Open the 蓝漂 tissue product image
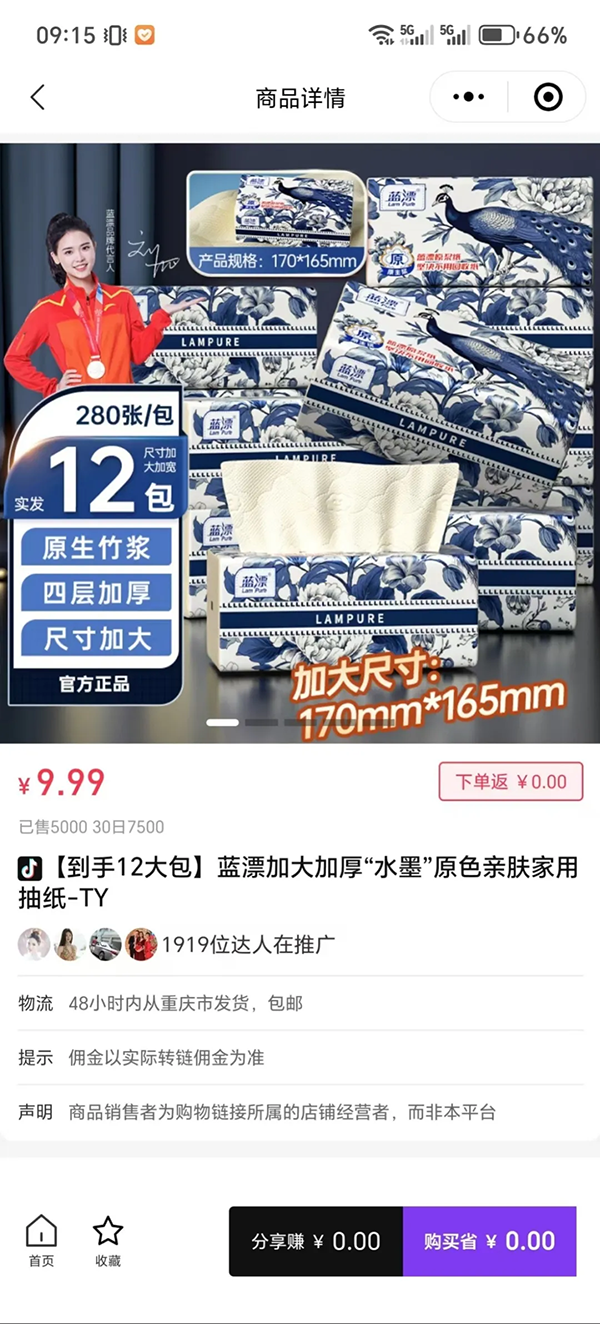The height and width of the screenshot is (1324, 600). [x=300, y=443]
